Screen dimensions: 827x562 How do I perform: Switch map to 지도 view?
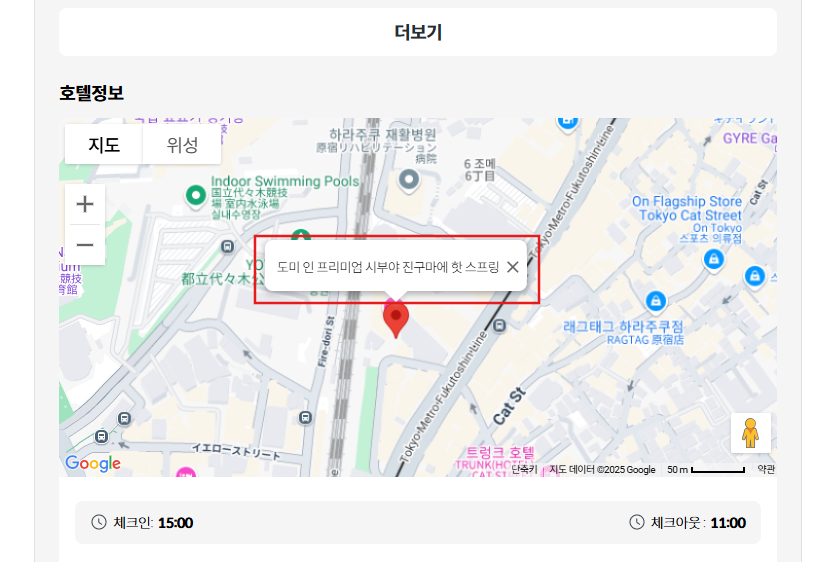104,144
